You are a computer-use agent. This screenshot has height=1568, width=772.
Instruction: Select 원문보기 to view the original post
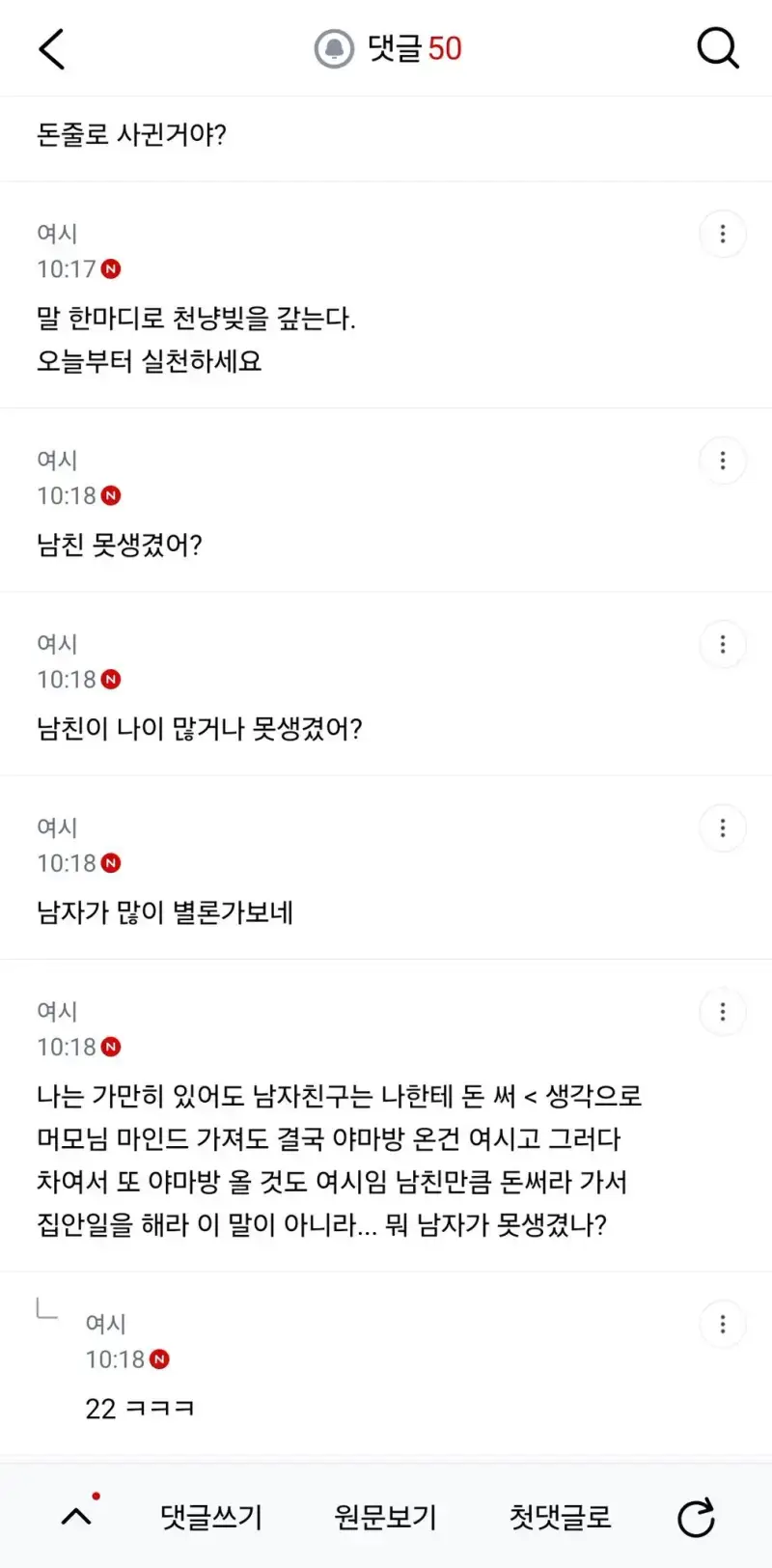pos(386,1517)
